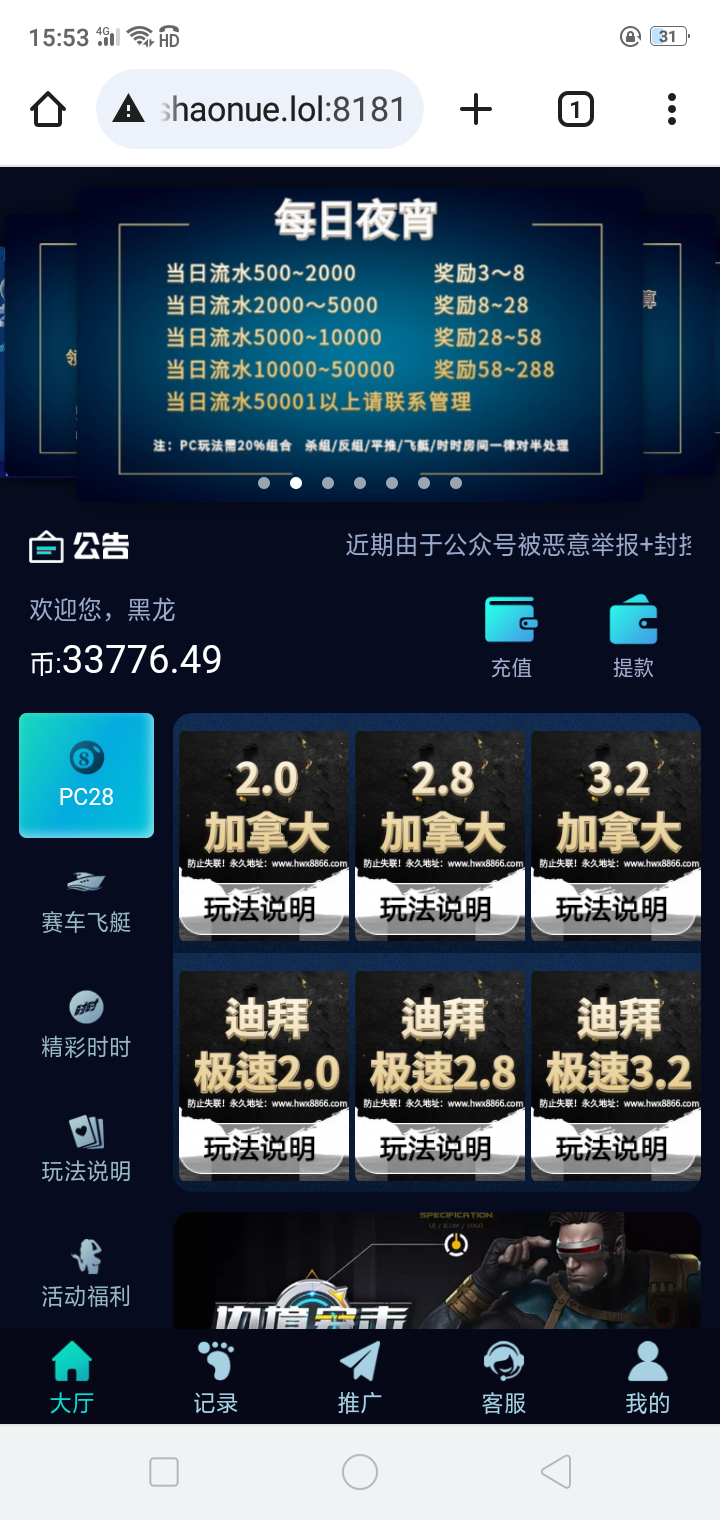
Task: Select the PC28 game category
Action: point(86,775)
